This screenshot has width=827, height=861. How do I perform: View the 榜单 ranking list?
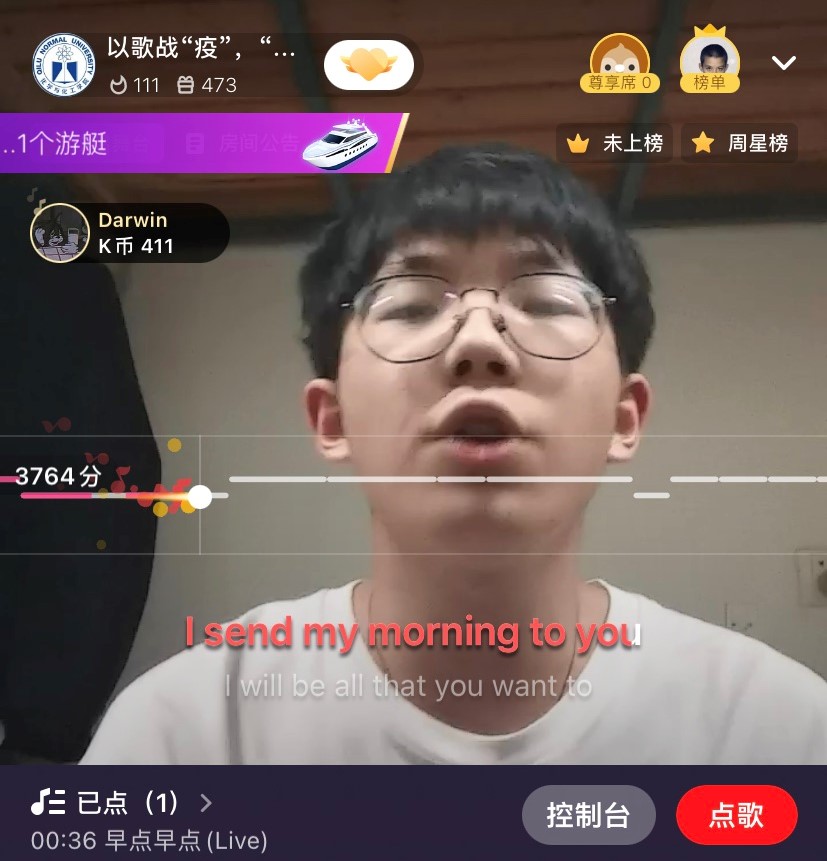(x=710, y=62)
